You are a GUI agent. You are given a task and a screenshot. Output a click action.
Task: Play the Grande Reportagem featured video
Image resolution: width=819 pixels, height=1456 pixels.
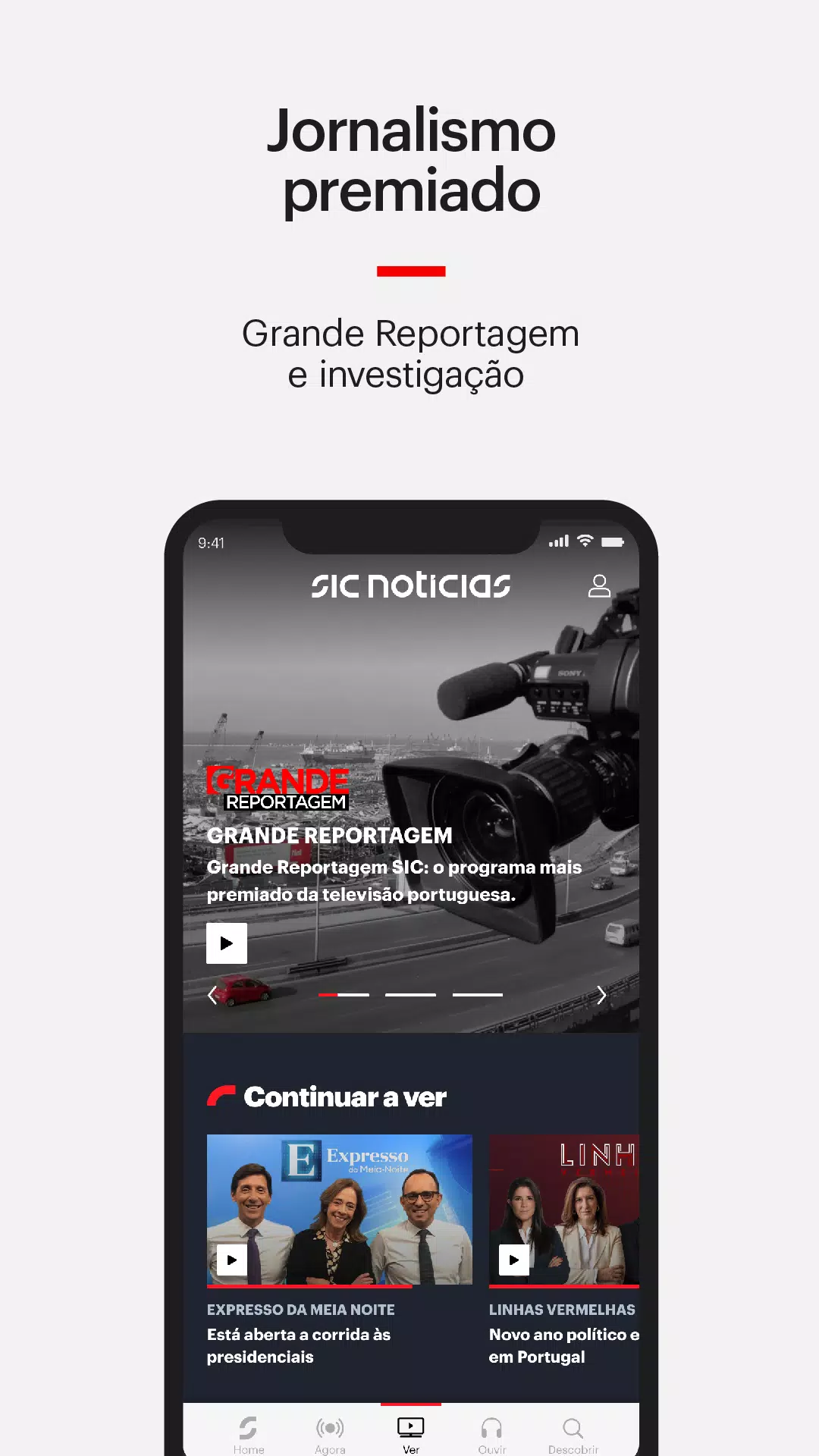click(226, 943)
